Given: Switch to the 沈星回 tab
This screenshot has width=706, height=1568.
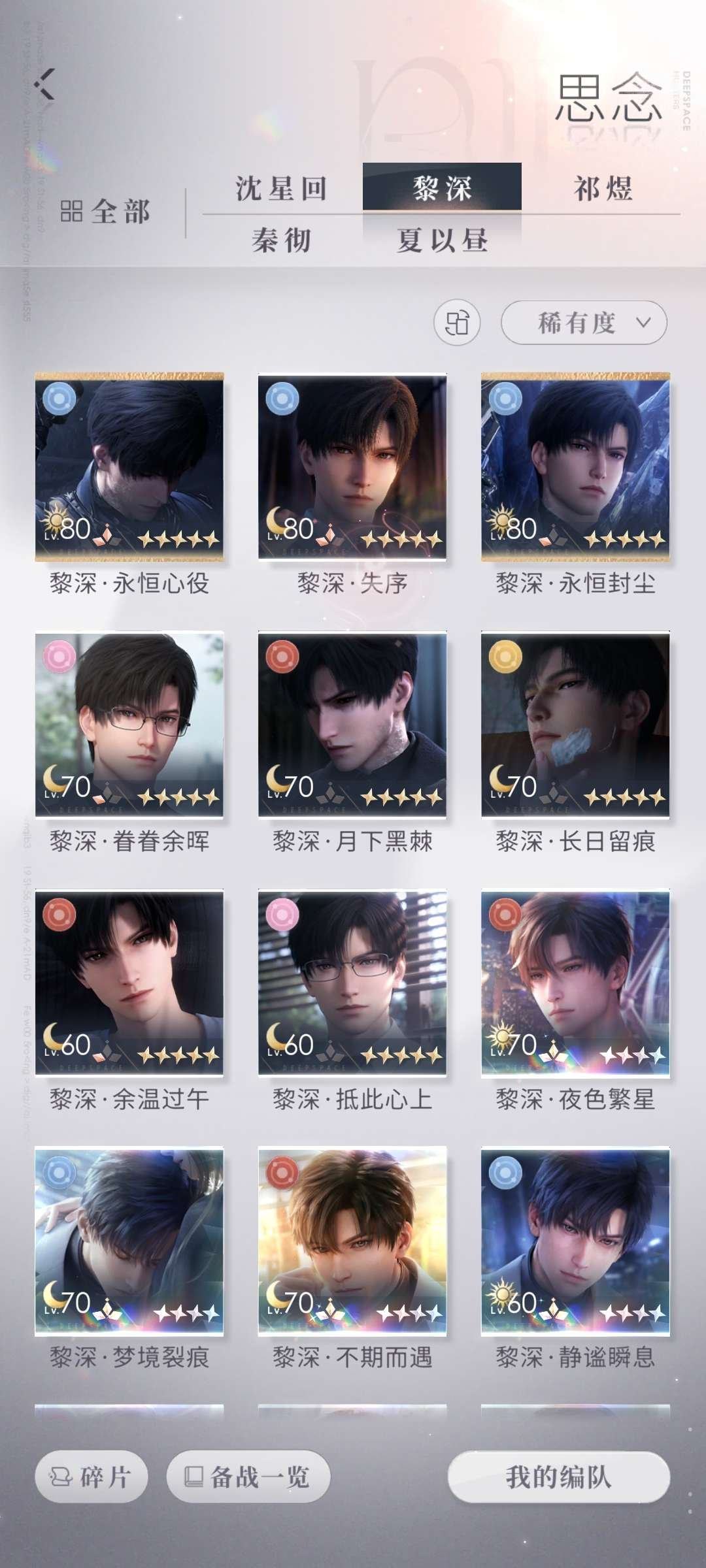Looking at the screenshot, I should 281,188.
